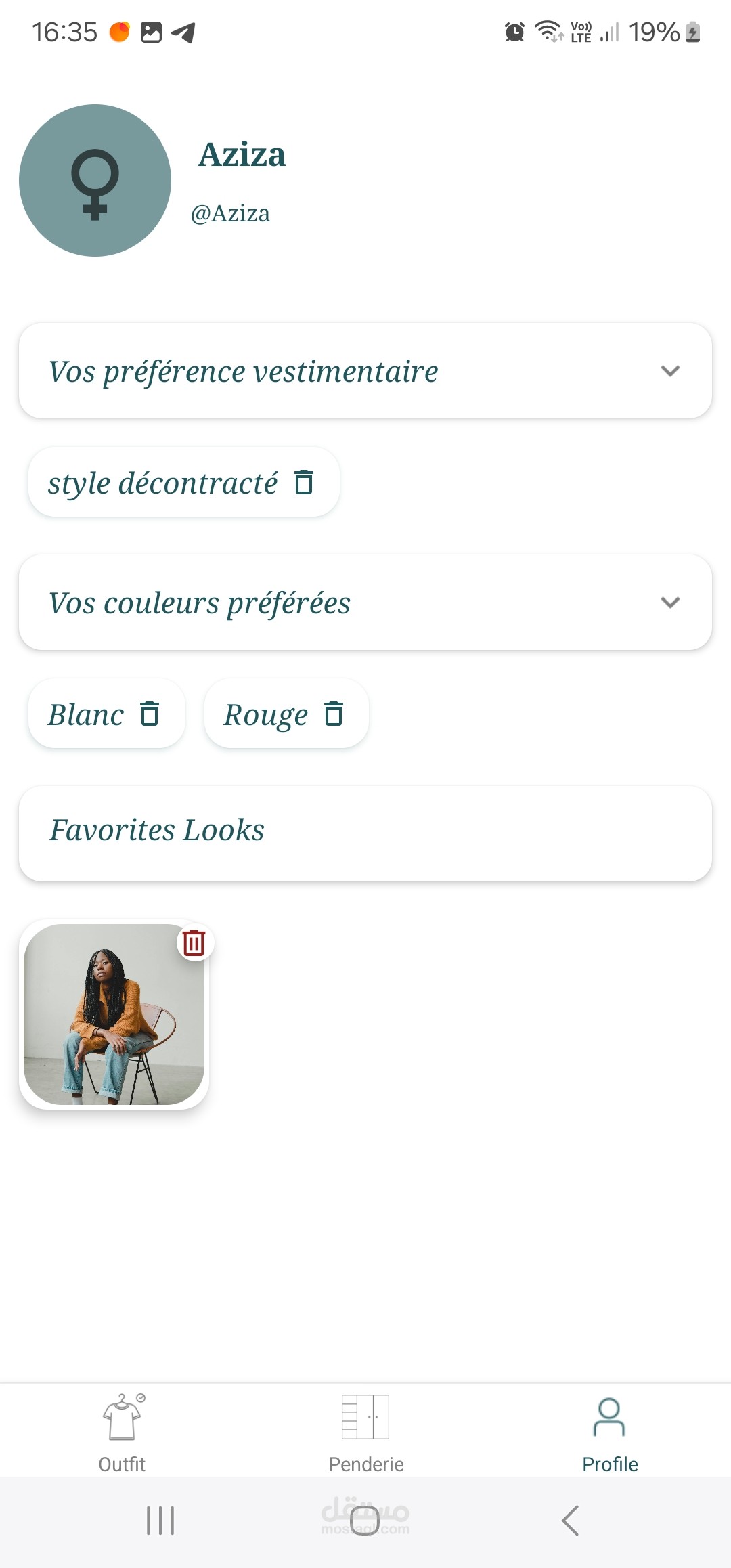Remove the style décontracté preference
The width and height of the screenshot is (731, 1568).
304,482
